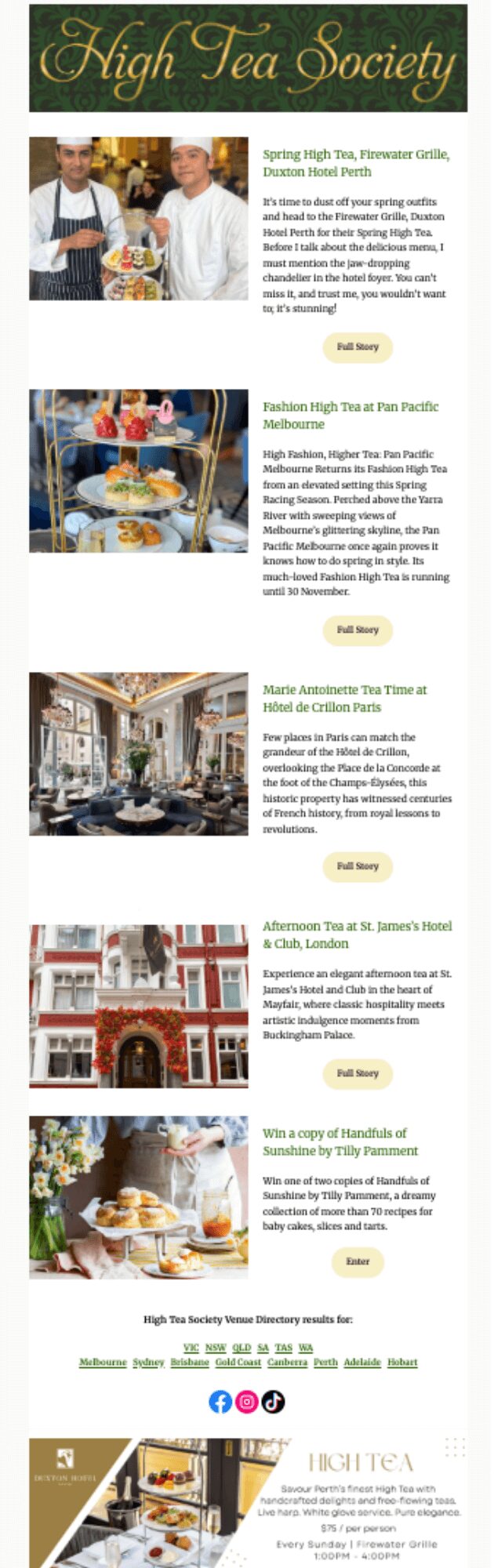Open the Perth venue link
This screenshot has height=1568, width=494.
coord(325,1363)
